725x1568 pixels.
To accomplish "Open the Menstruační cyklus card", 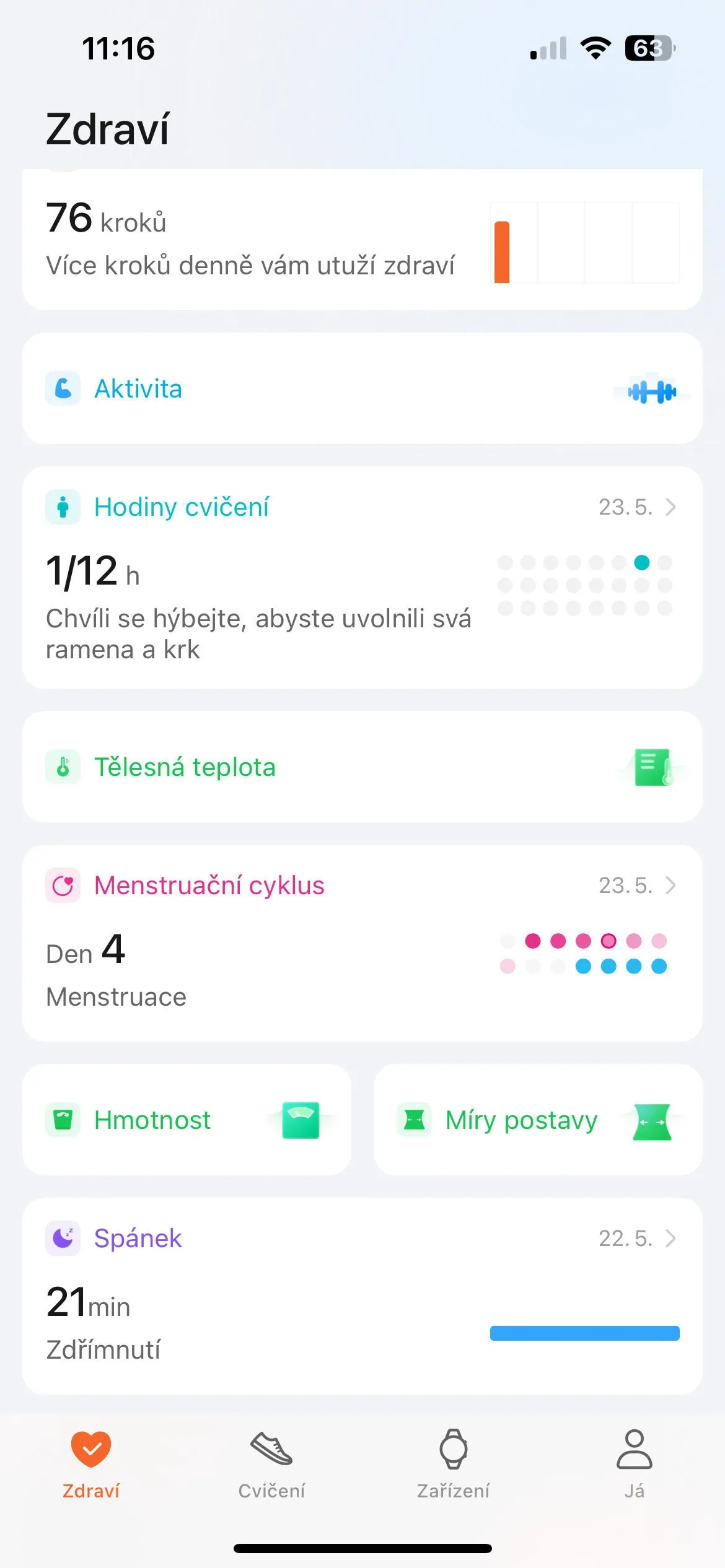I will (x=362, y=943).
